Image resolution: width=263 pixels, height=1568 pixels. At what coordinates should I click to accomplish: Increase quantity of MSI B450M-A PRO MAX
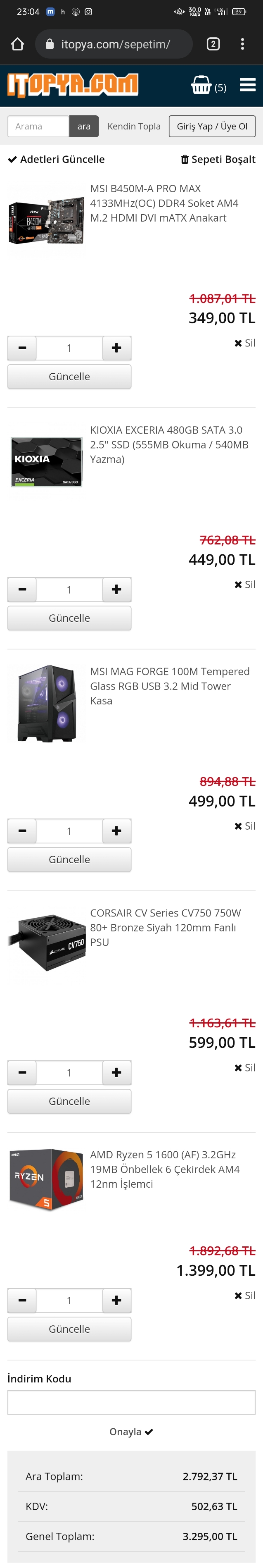click(x=116, y=348)
